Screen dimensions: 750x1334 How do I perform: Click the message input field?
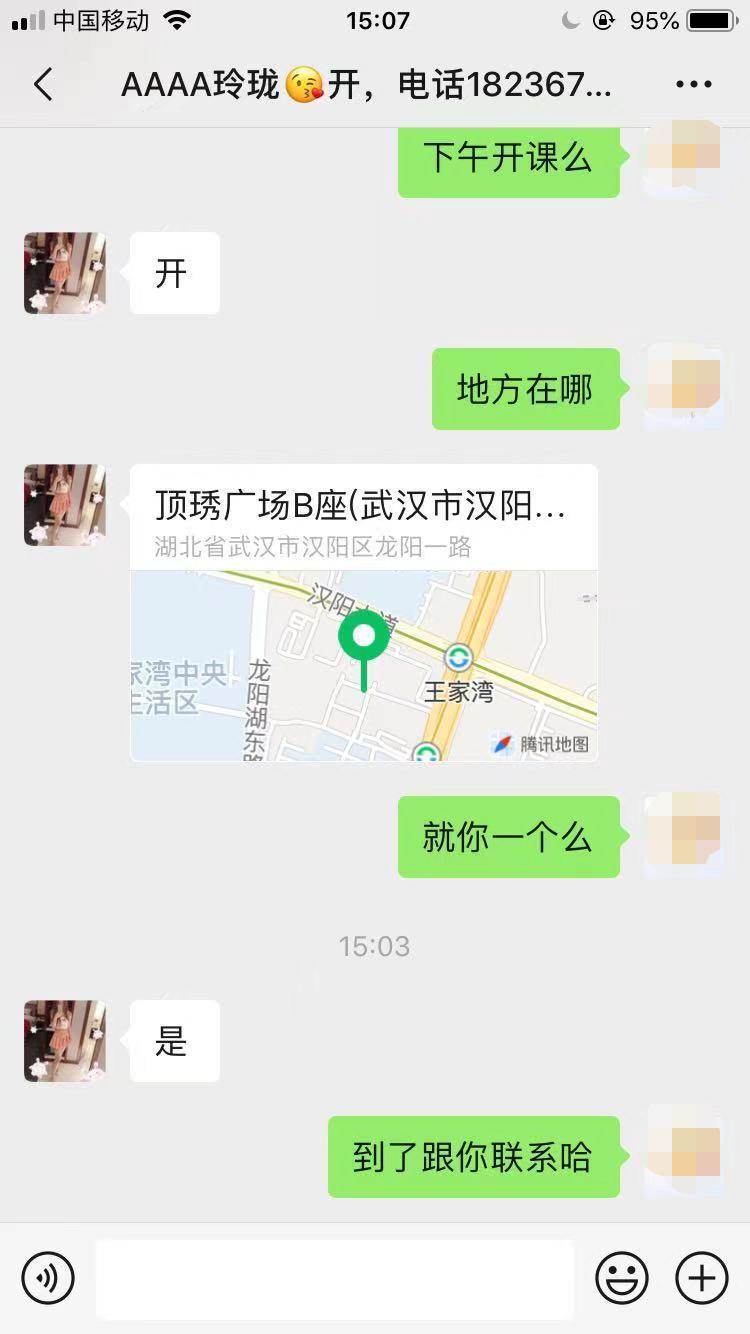tap(335, 1278)
